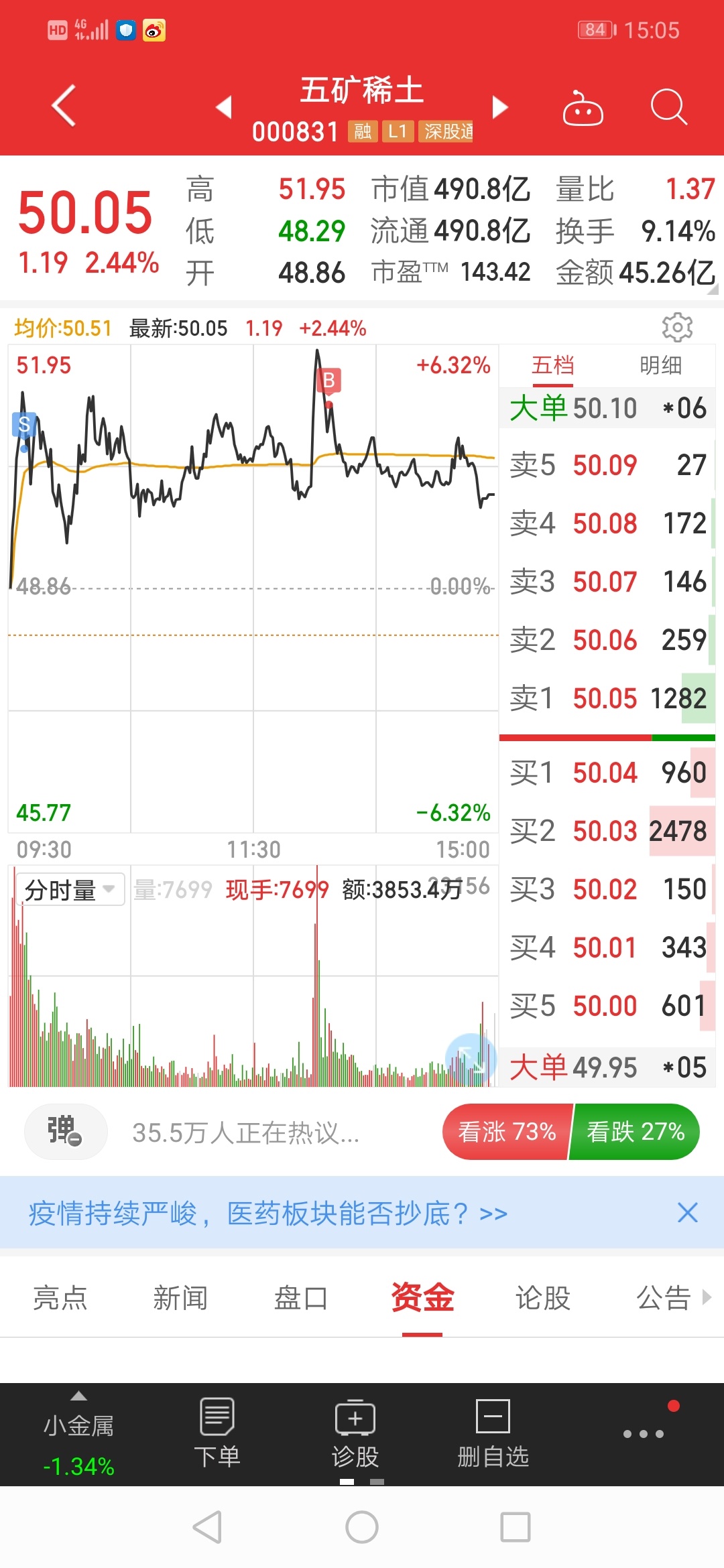Dismiss the blue banner

coord(688,1212)
